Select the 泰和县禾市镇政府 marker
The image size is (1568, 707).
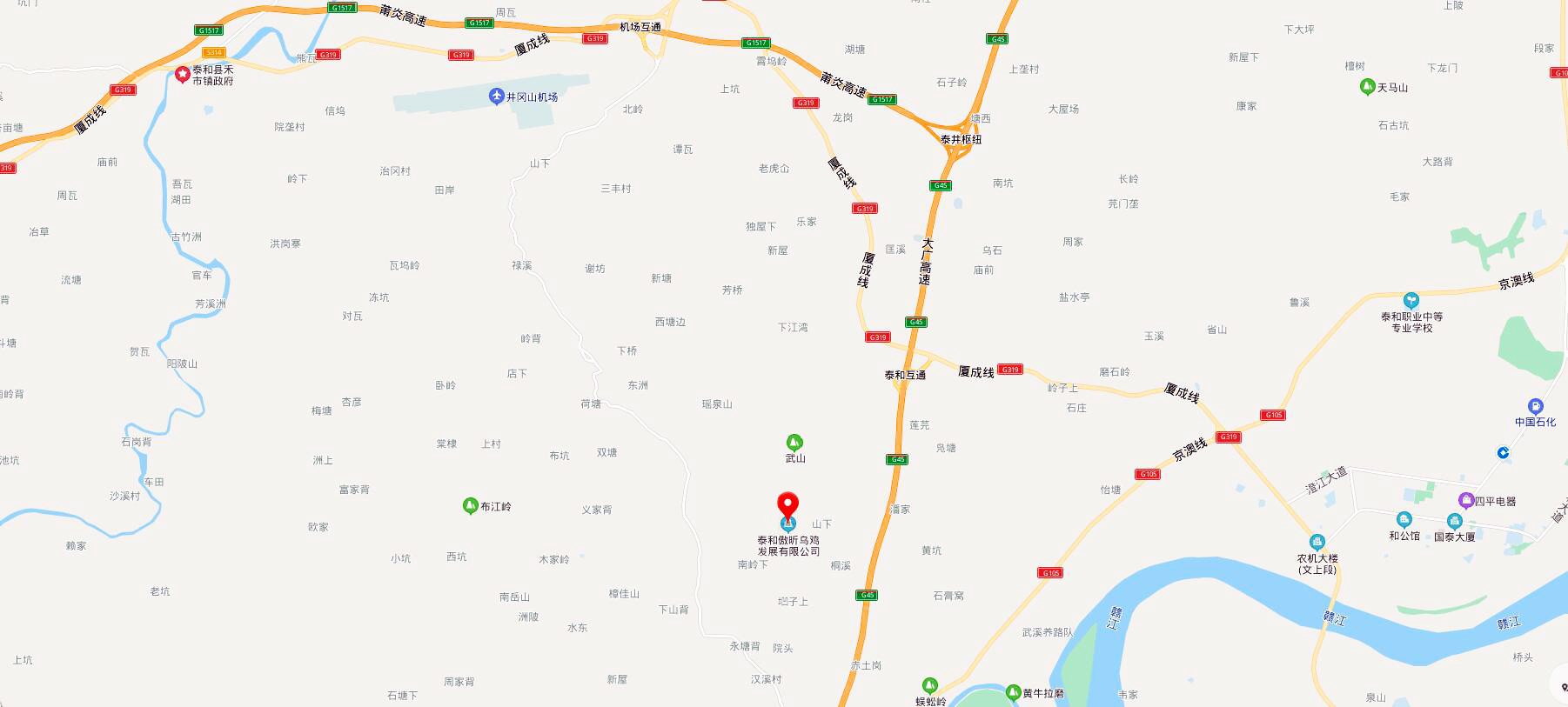[183, 74]
